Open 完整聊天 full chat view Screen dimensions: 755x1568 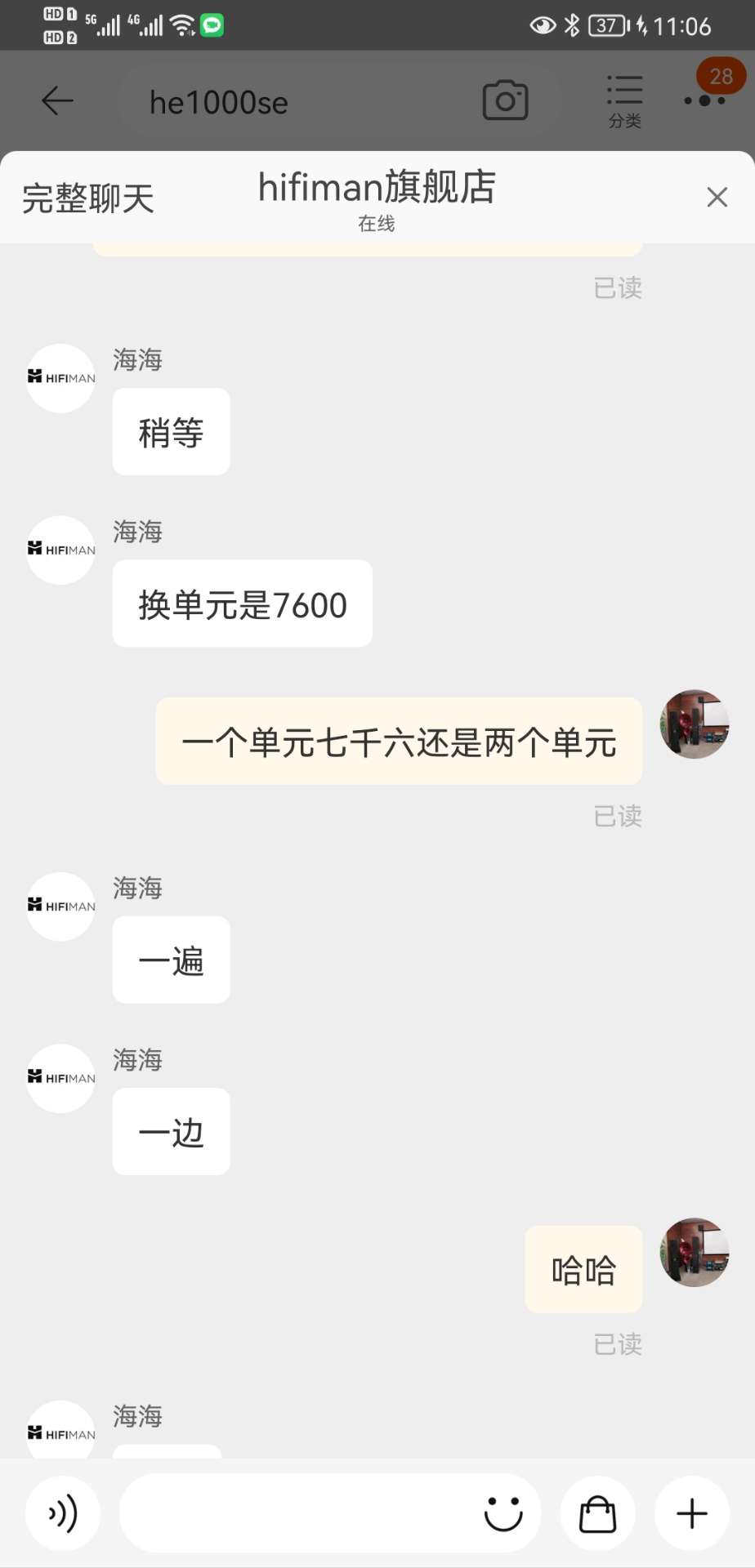coord(88,198)
